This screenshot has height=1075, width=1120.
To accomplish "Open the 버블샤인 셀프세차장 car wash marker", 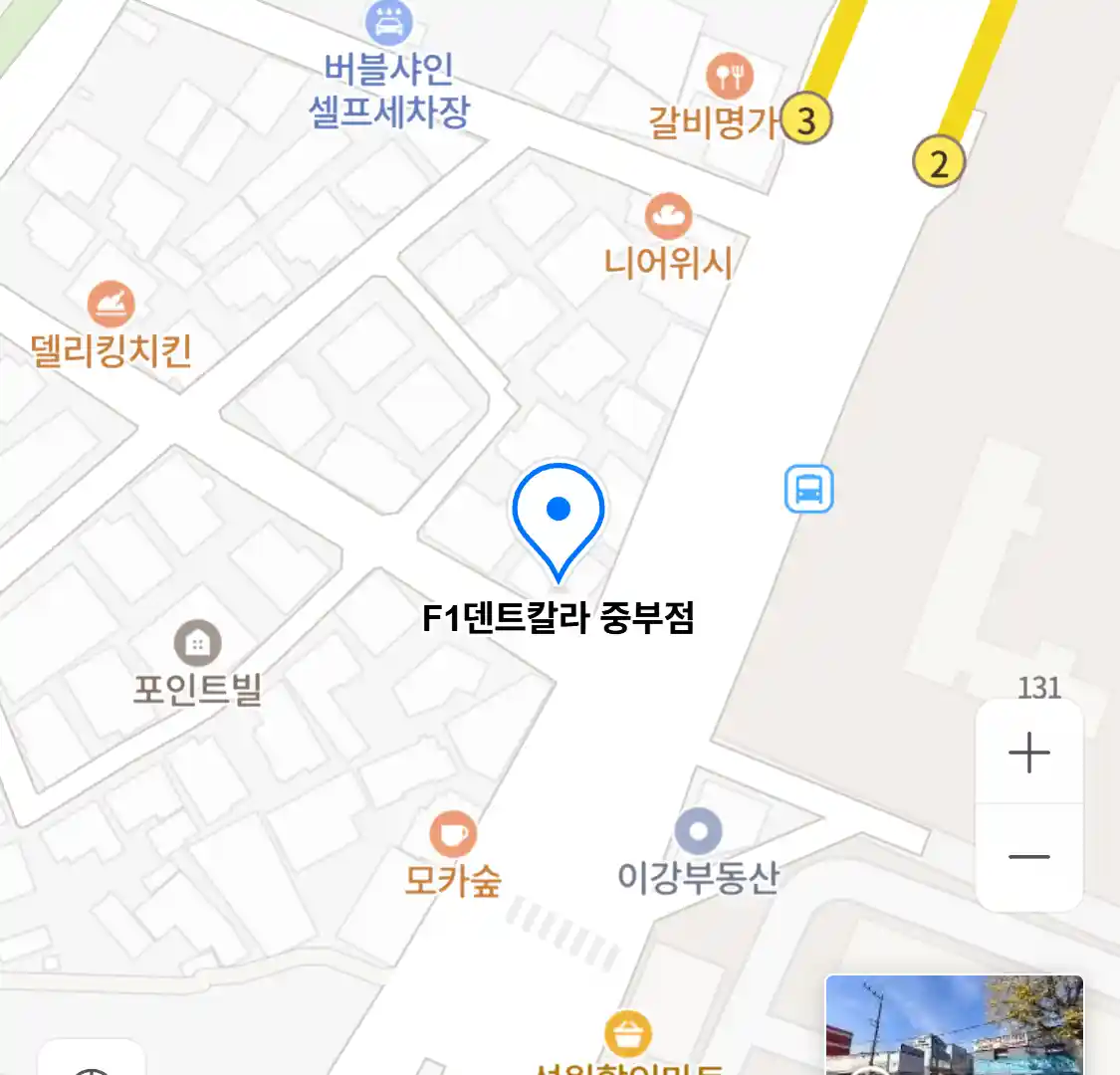I will [x=389, y=23].
